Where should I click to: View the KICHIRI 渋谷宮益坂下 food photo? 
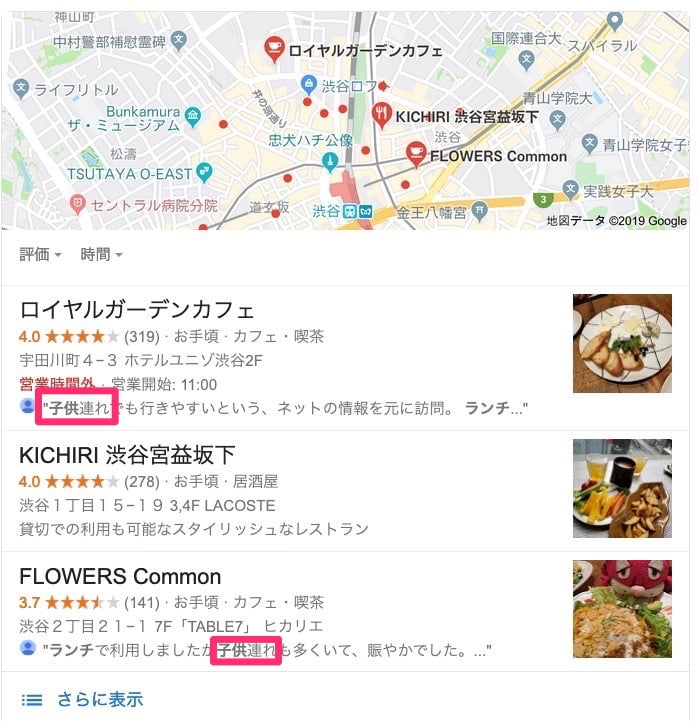tap(622, 488)
